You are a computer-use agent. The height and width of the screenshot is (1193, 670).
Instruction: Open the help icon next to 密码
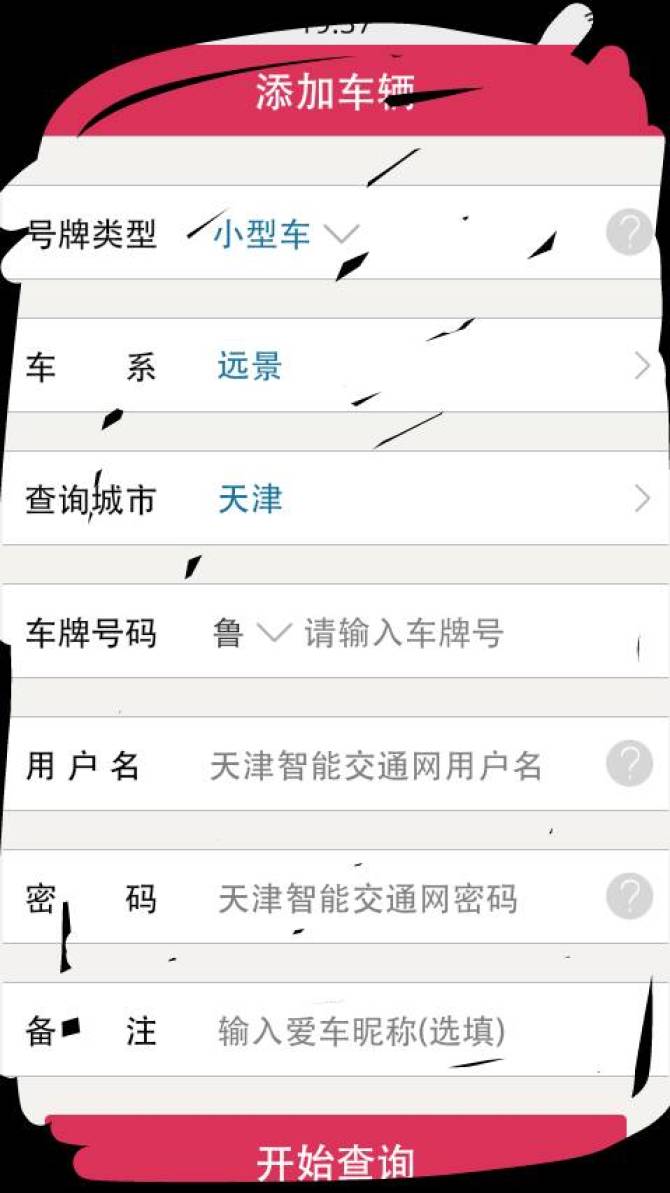629,897
